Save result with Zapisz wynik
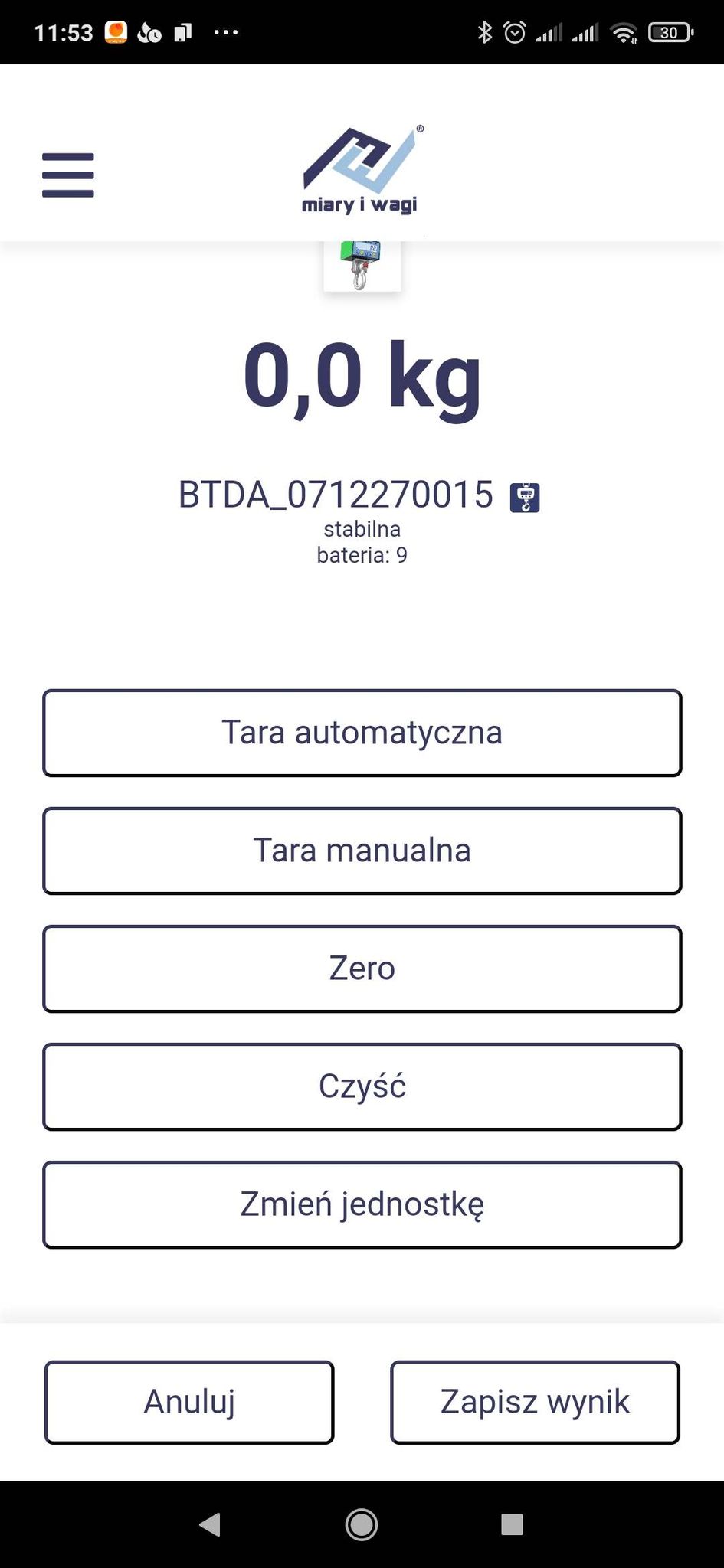 pos(535,1402)
